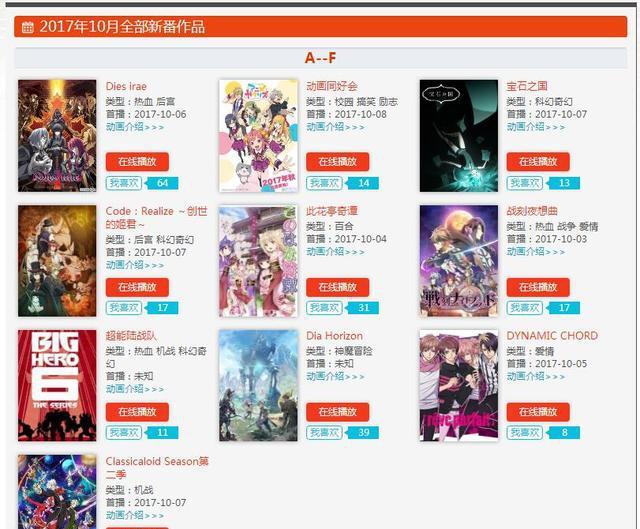Open the 宝石之国 poster thumbnail
This screenshot has width=640, height=529.
click(x=458, y=135)
